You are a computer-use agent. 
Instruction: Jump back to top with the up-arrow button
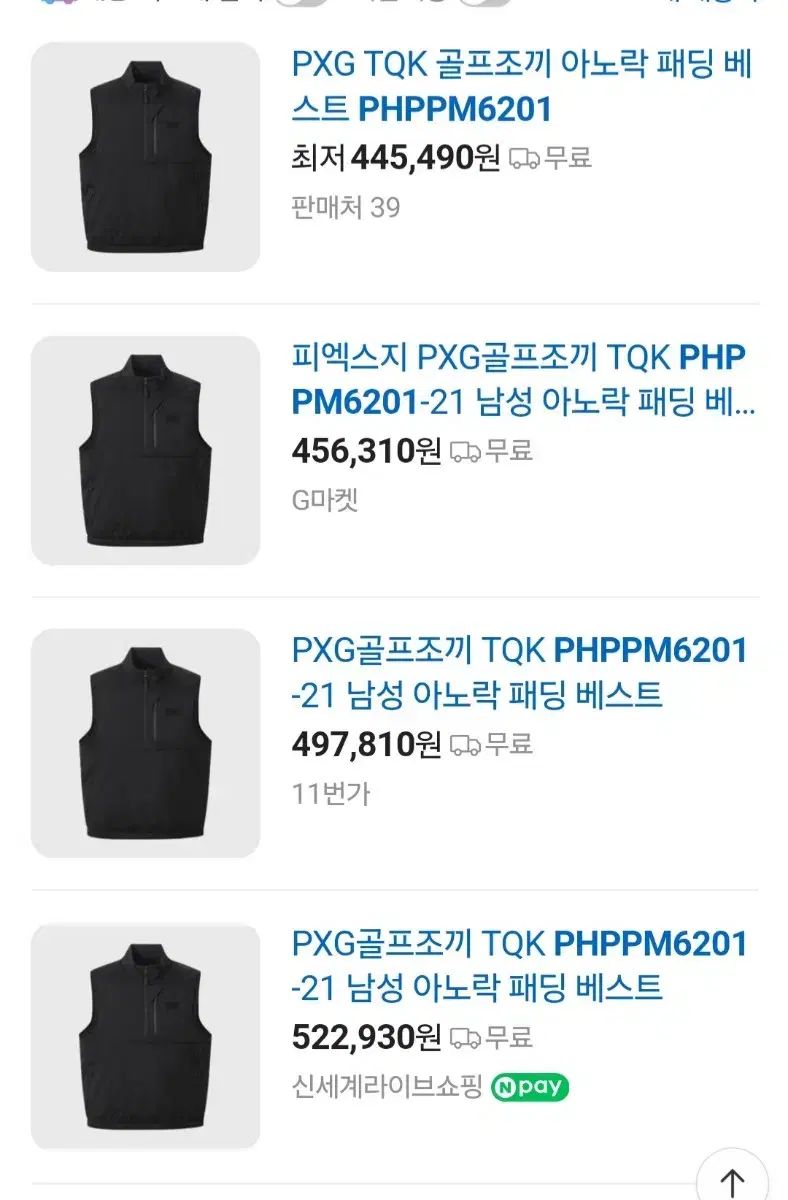[731, 1180]
